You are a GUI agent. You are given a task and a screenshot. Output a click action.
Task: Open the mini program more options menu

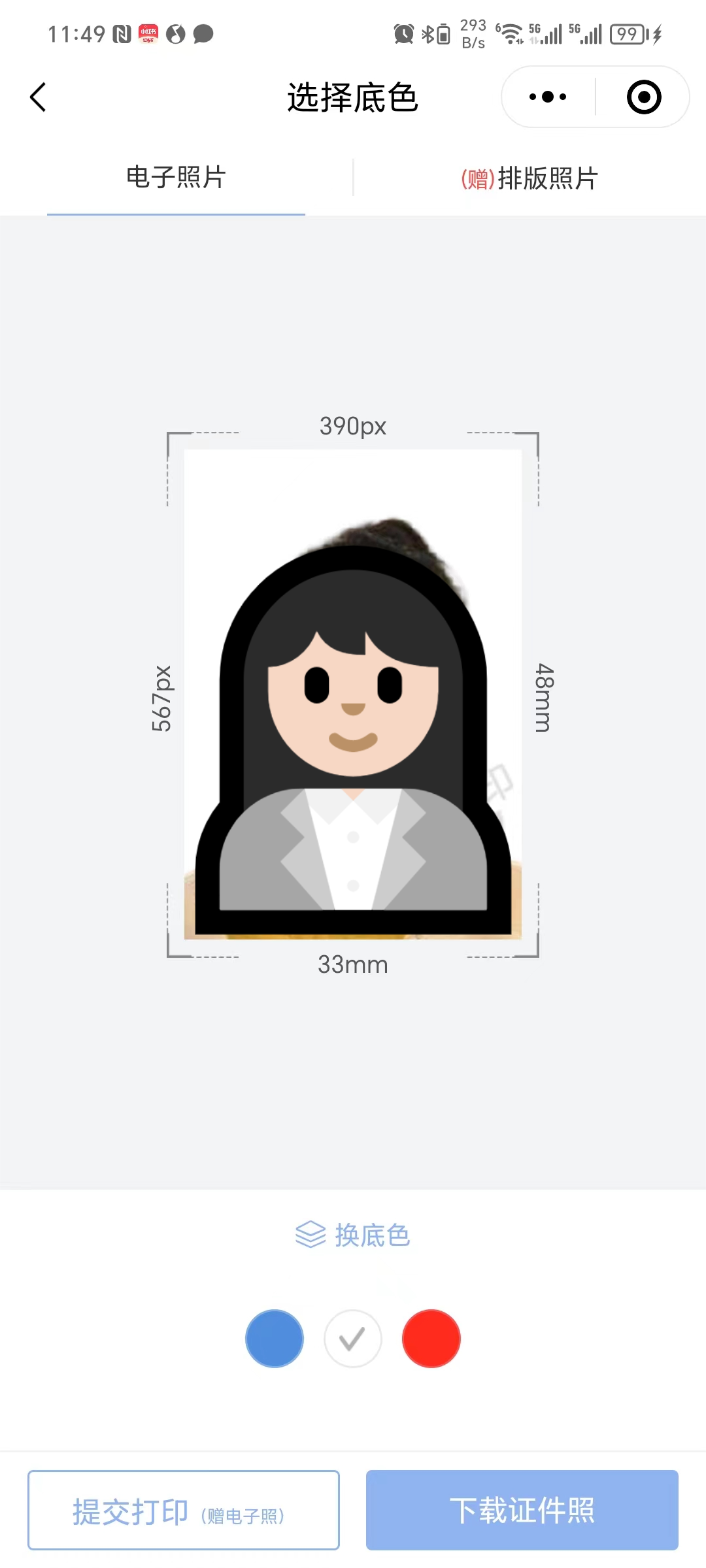[x=548, y=97]
